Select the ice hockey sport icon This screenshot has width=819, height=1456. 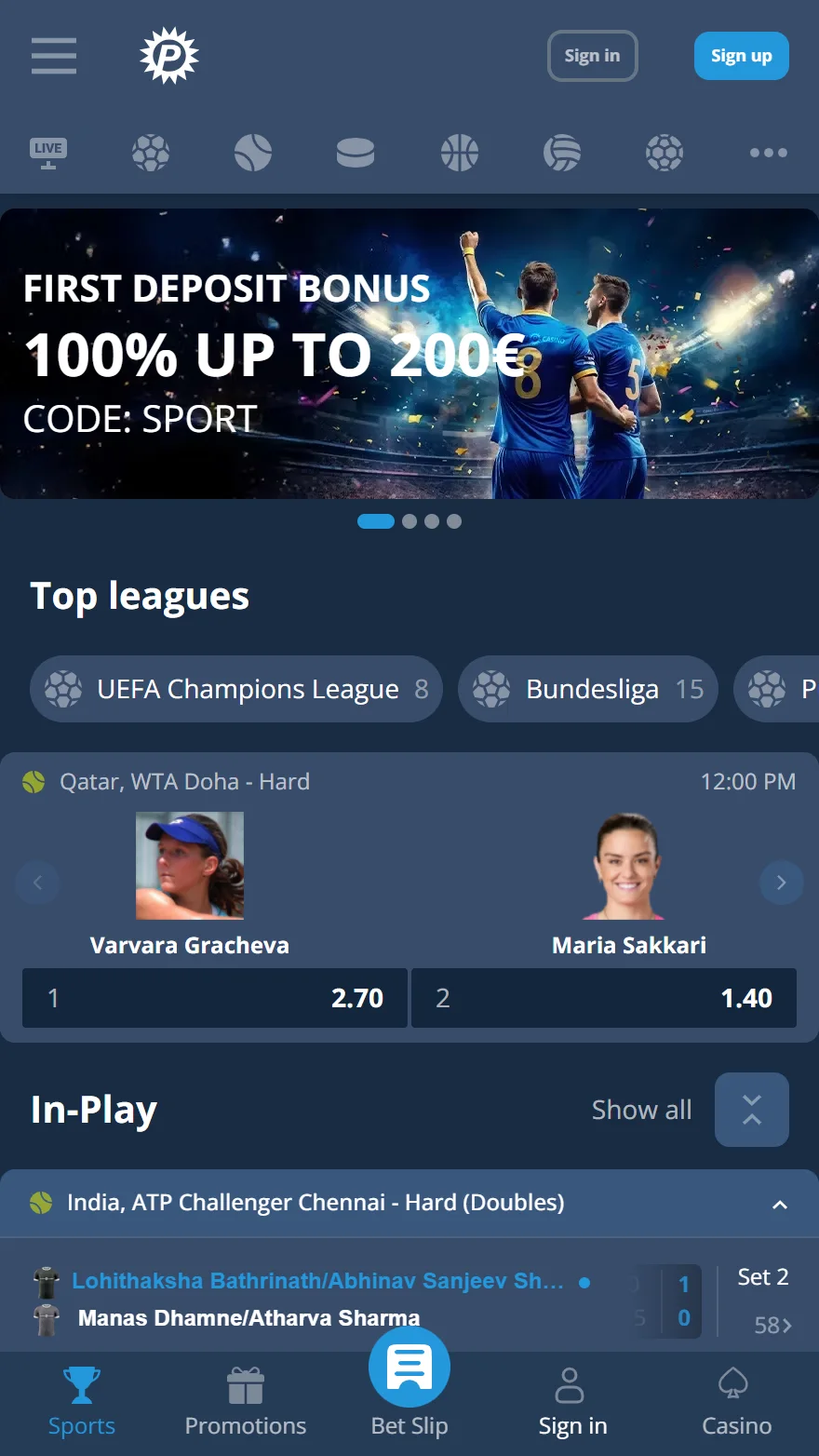point(356,152)
